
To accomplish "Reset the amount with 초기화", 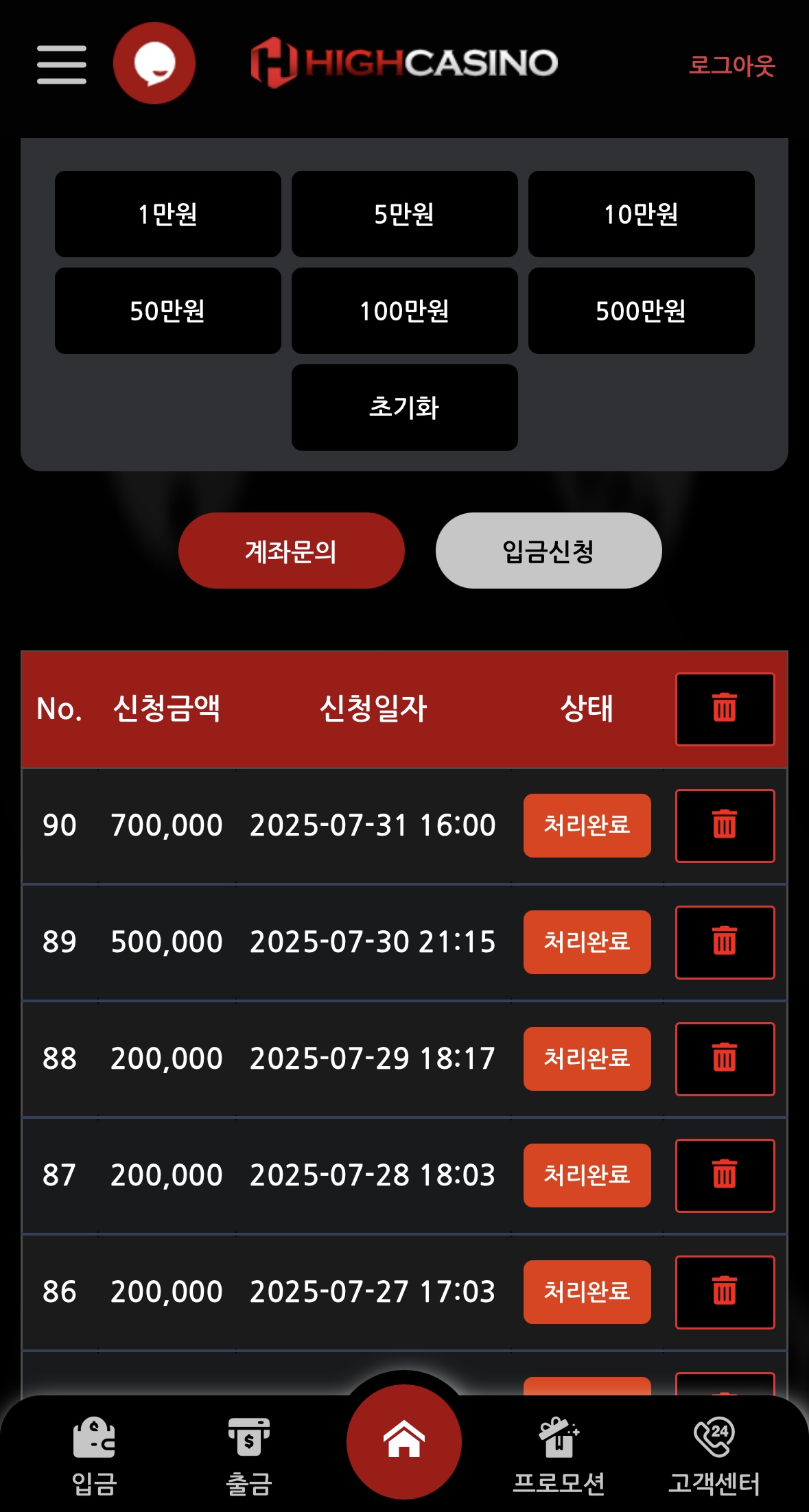I will tap(404, 407).
